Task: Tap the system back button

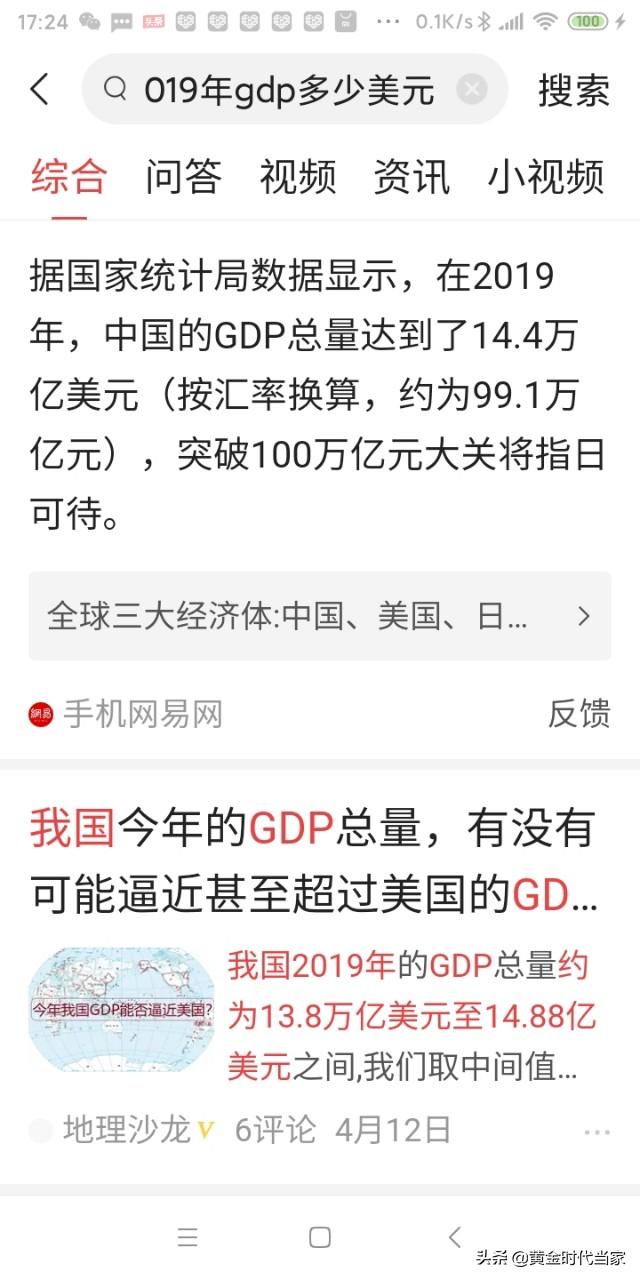Action: click(x=455, y=1237)
